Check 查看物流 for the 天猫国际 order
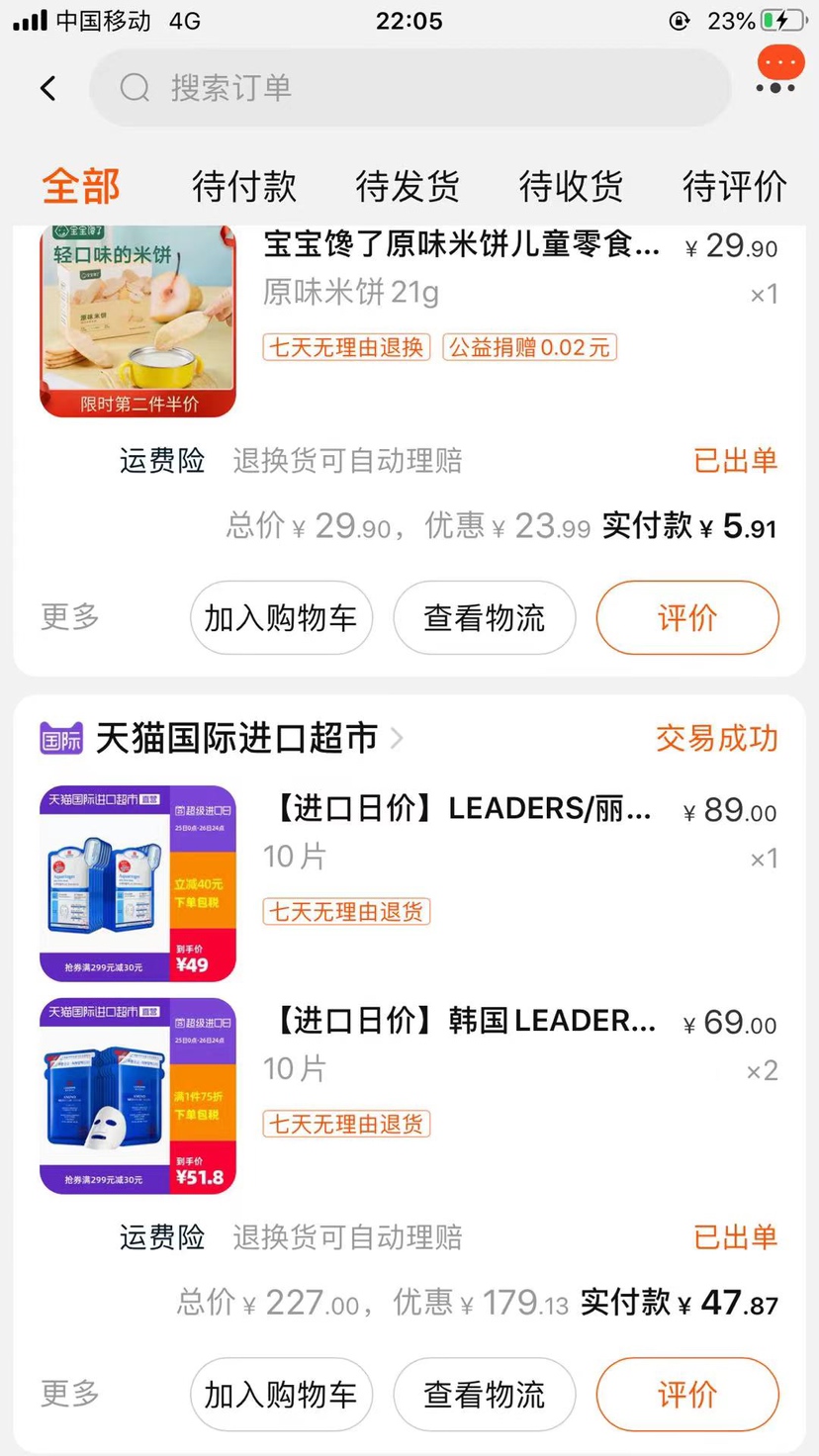The width and height of the screenshot is (819, 1456). 485,1395
